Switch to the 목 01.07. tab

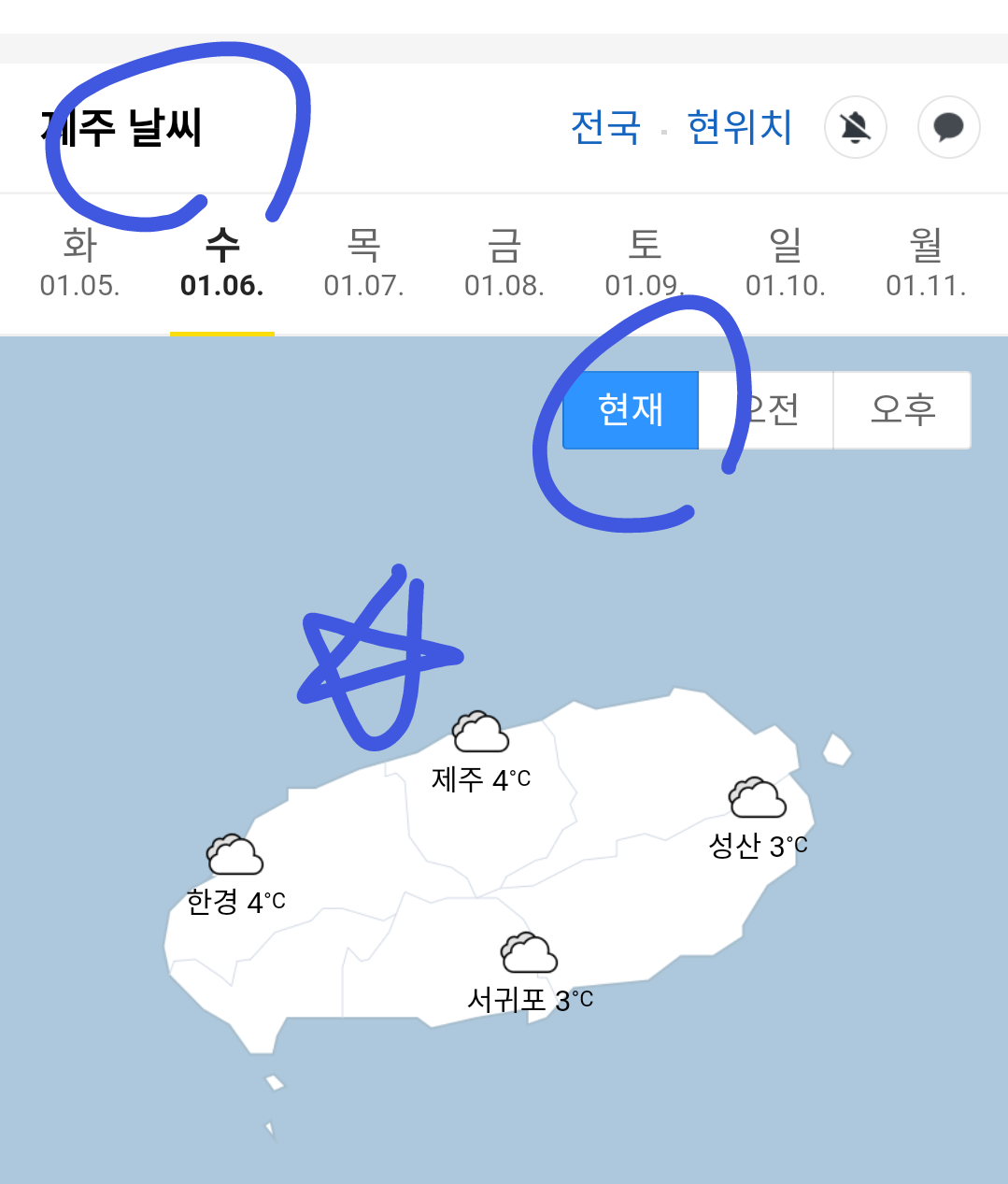click(x=363, y=264)
